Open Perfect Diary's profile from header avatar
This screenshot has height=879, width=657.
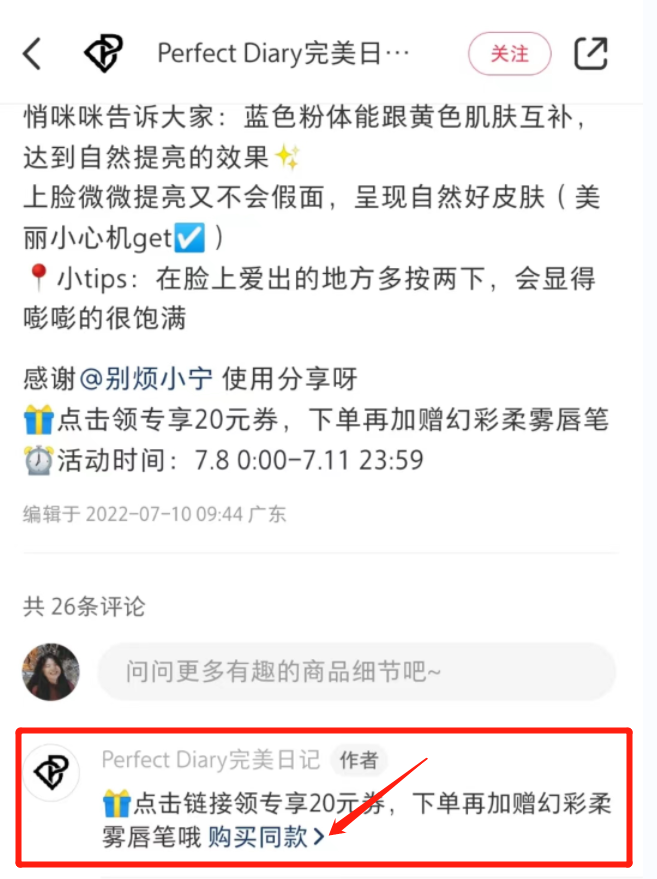(x=103, y=54)
